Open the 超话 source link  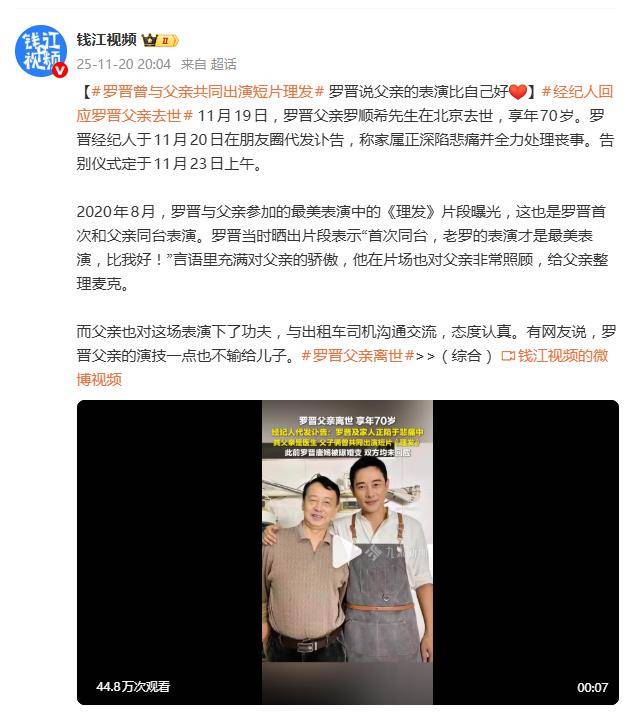[x=225, y=62]
